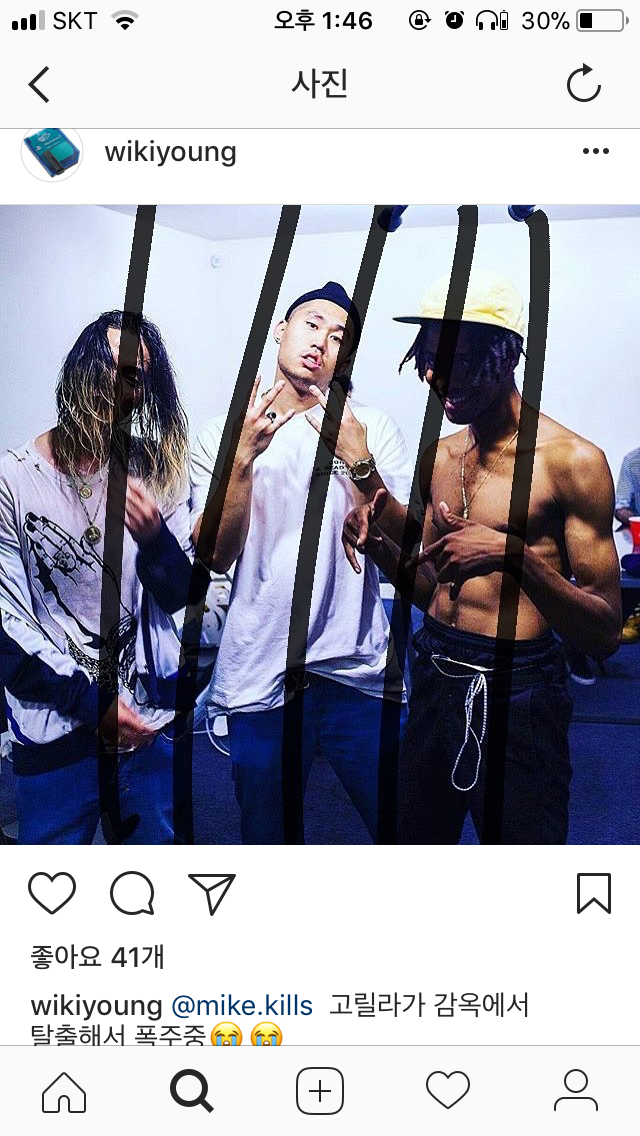Open comments with the speech bubble icon
The height and width of the screenshot is (1136, 640).
coord(132,893)
